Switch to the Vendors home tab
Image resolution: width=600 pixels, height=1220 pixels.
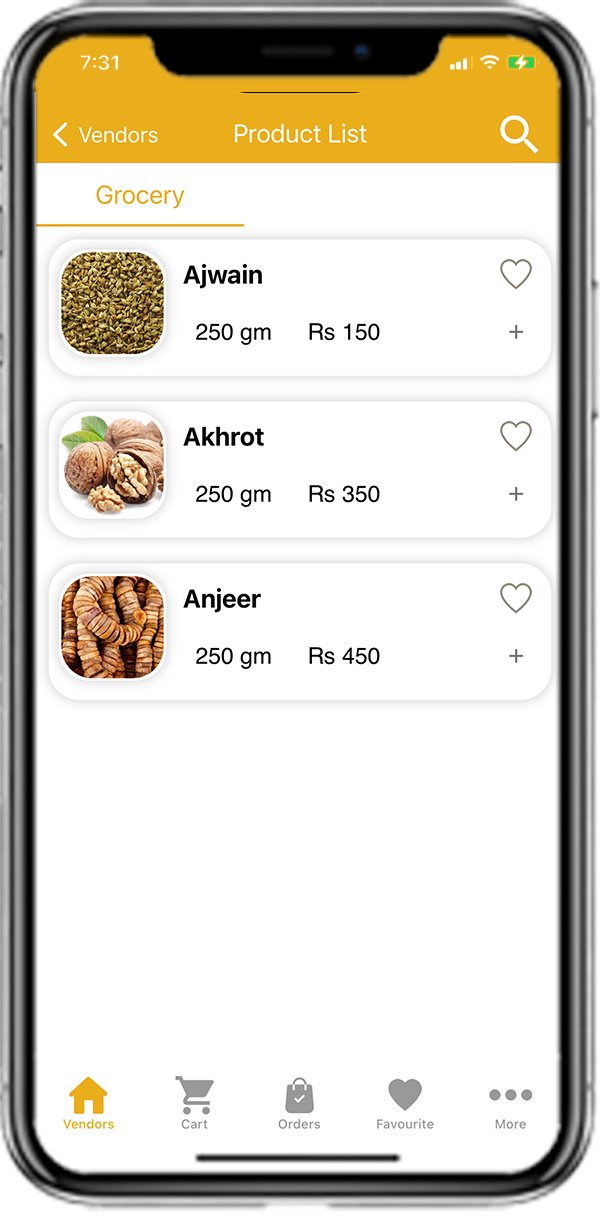(88, 1103)
